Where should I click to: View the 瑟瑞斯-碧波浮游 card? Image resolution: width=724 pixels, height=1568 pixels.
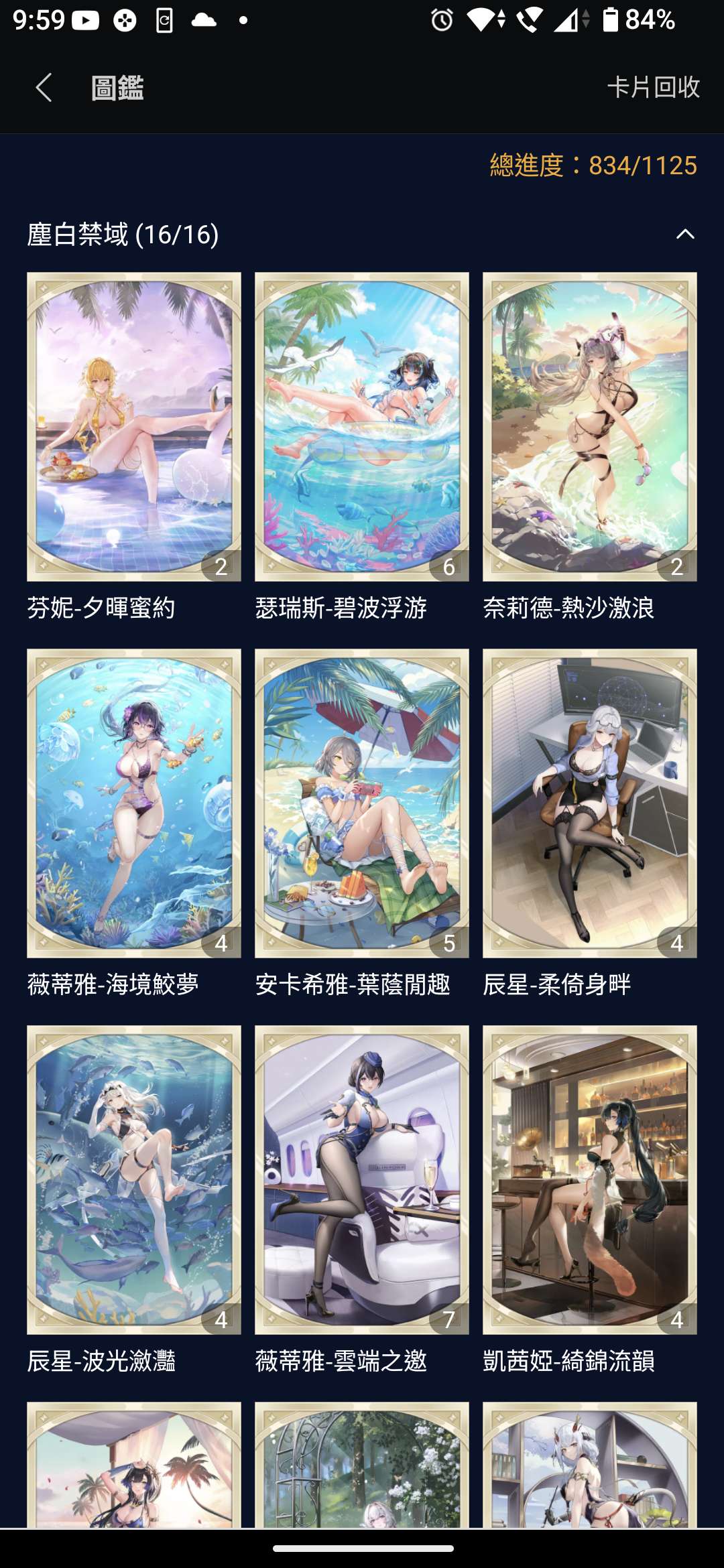coord(362,426)
